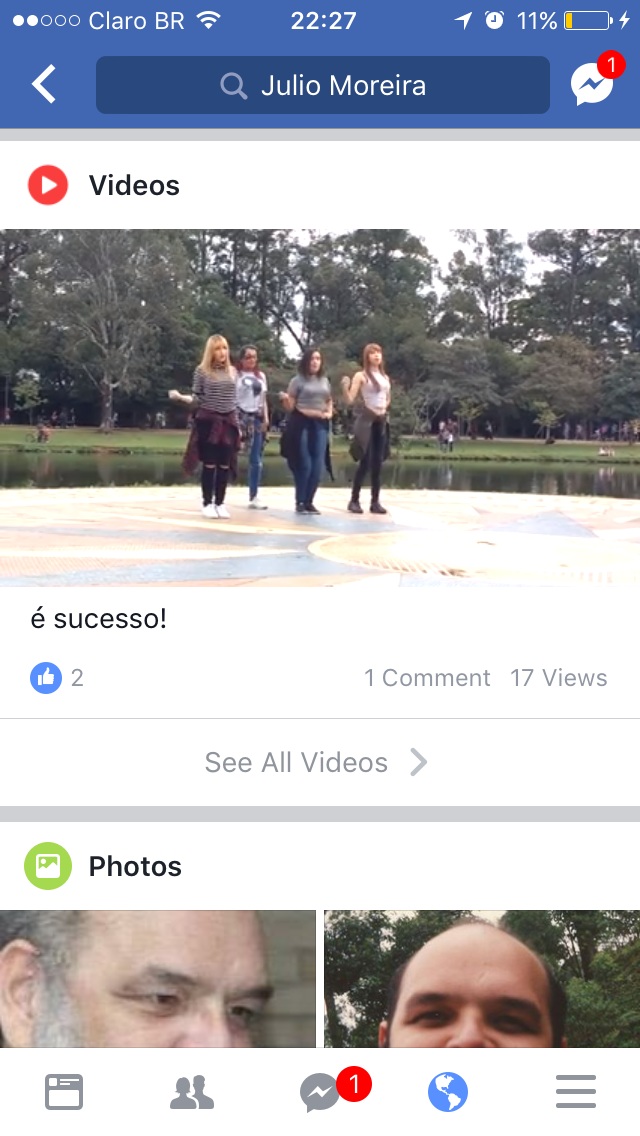Tap See All Videos
Screen dimensions: 640x1136
316,762
